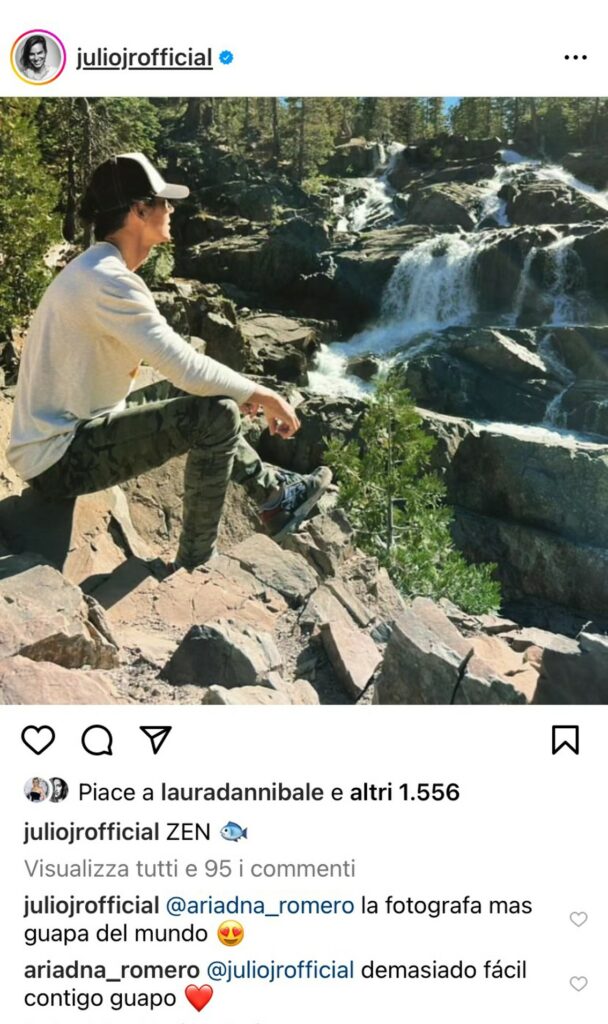Open juliojrofficial's profile picture story
This screenshot has height=1024, width=608.
pos(37,57)
